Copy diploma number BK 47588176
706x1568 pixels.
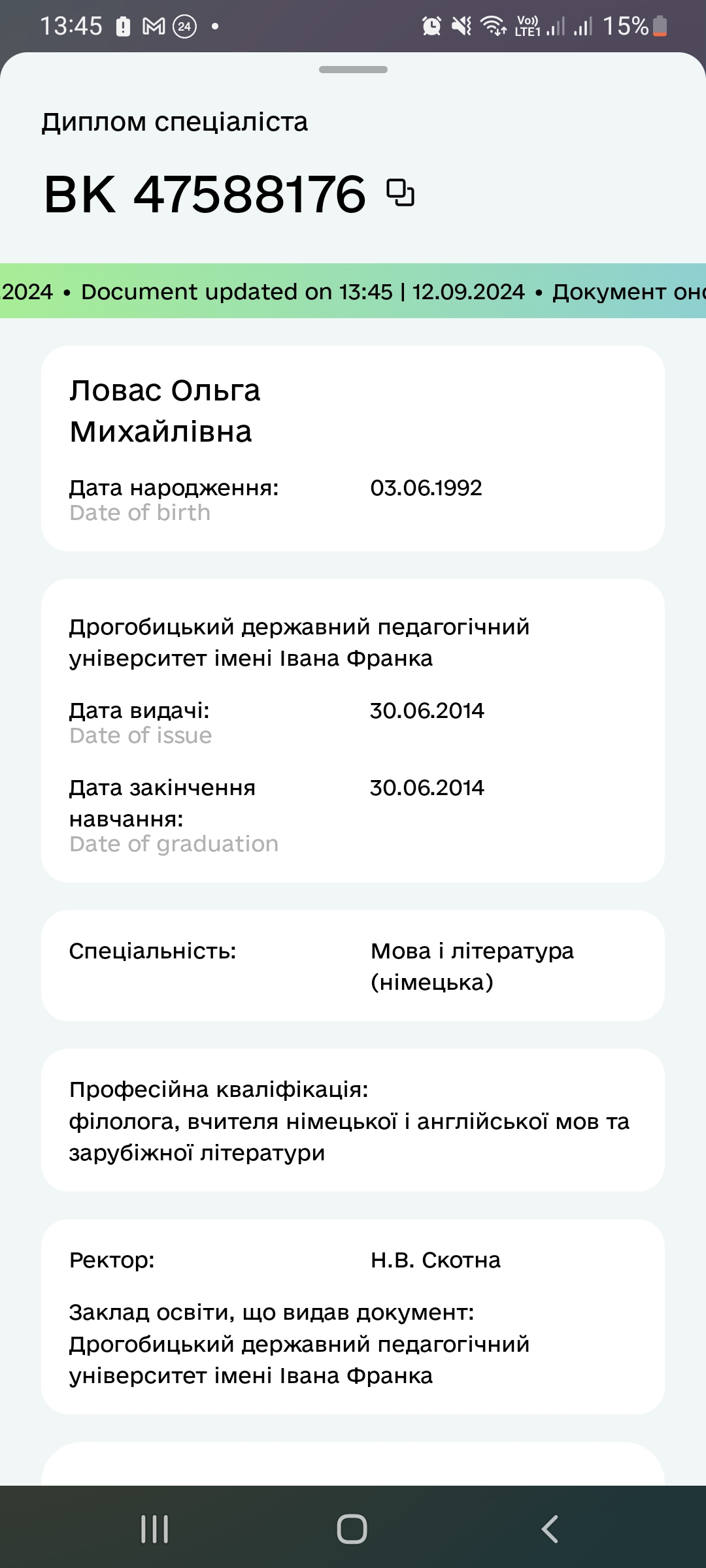tap(400, 193)
